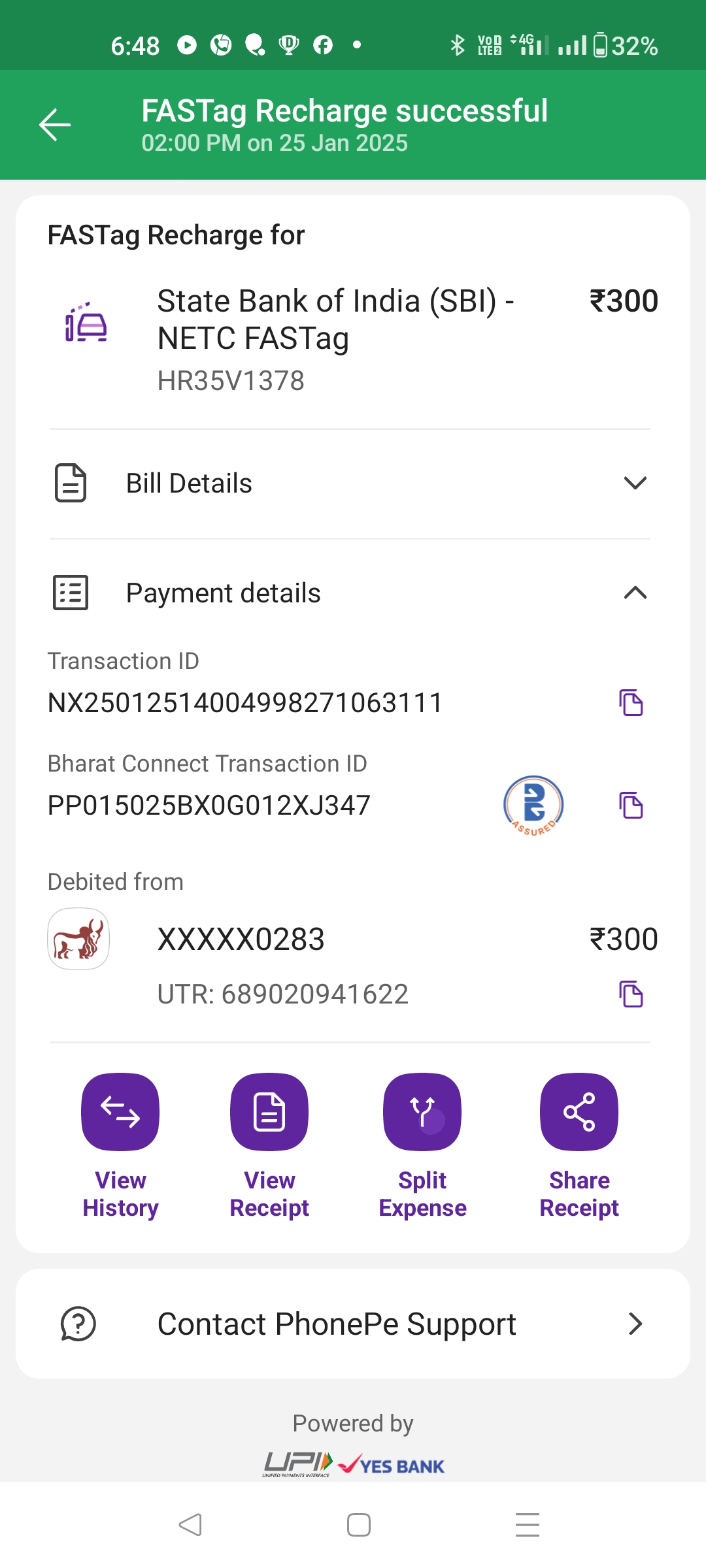The width and height of the screenshot is (706, 1568).
Task: Copy the Bharat Connect Transaction ID
Action: [x=631, y=805]
